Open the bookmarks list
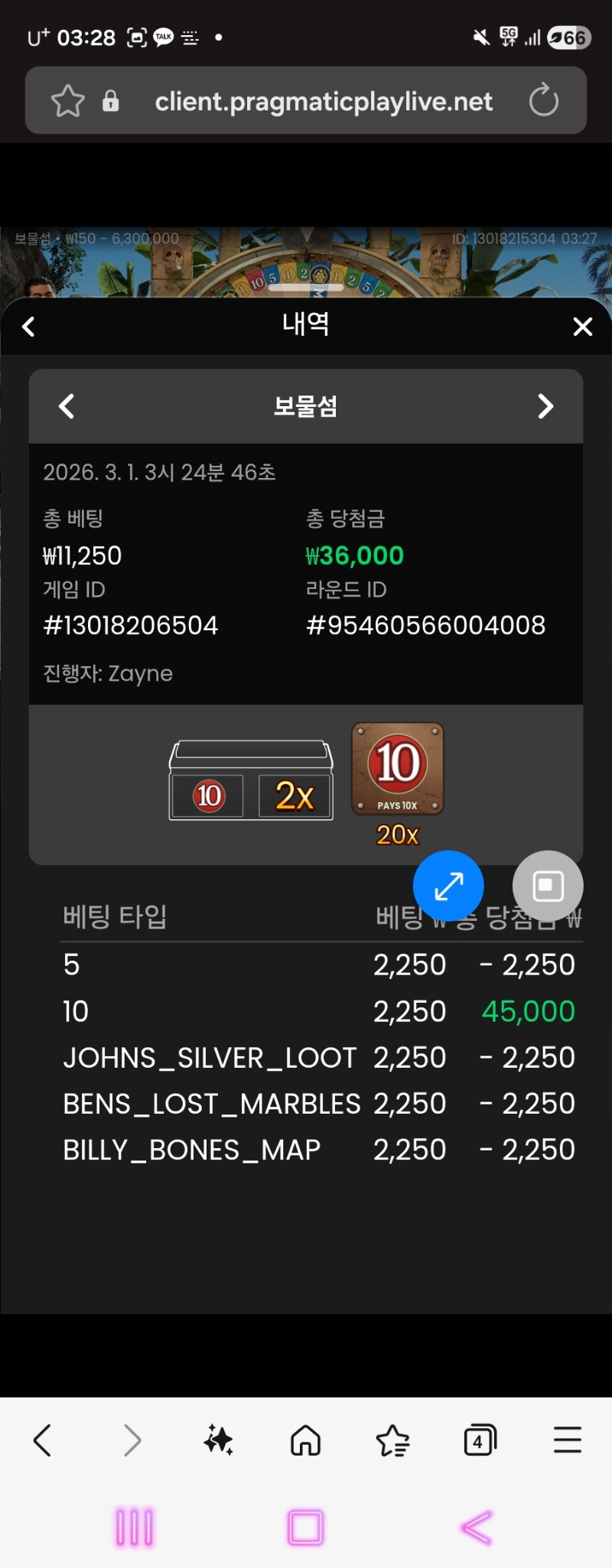The width and height of the screenshot is (612, 1568). tap(393, 1440)
